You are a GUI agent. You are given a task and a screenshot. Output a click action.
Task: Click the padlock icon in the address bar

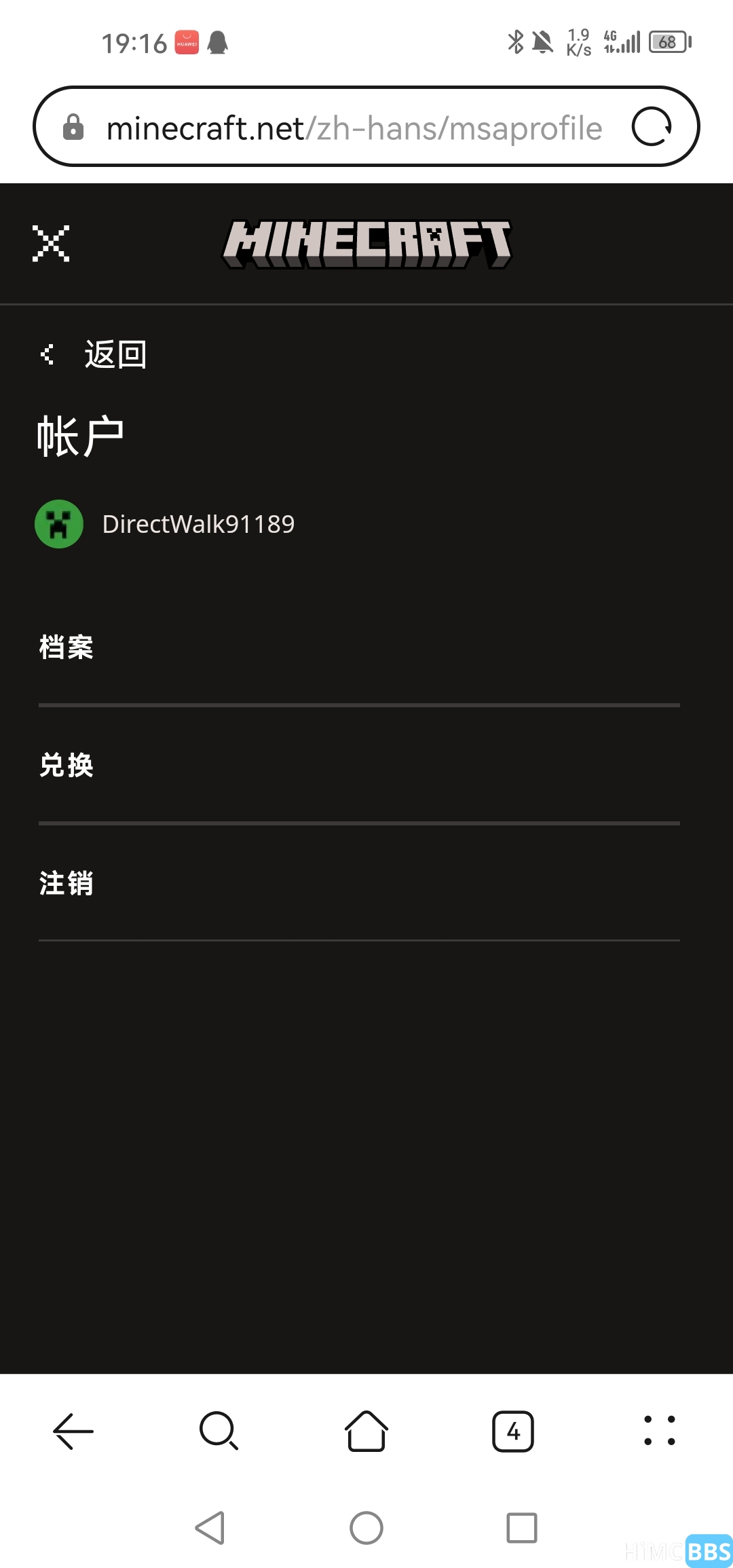(x=75, y=127)
